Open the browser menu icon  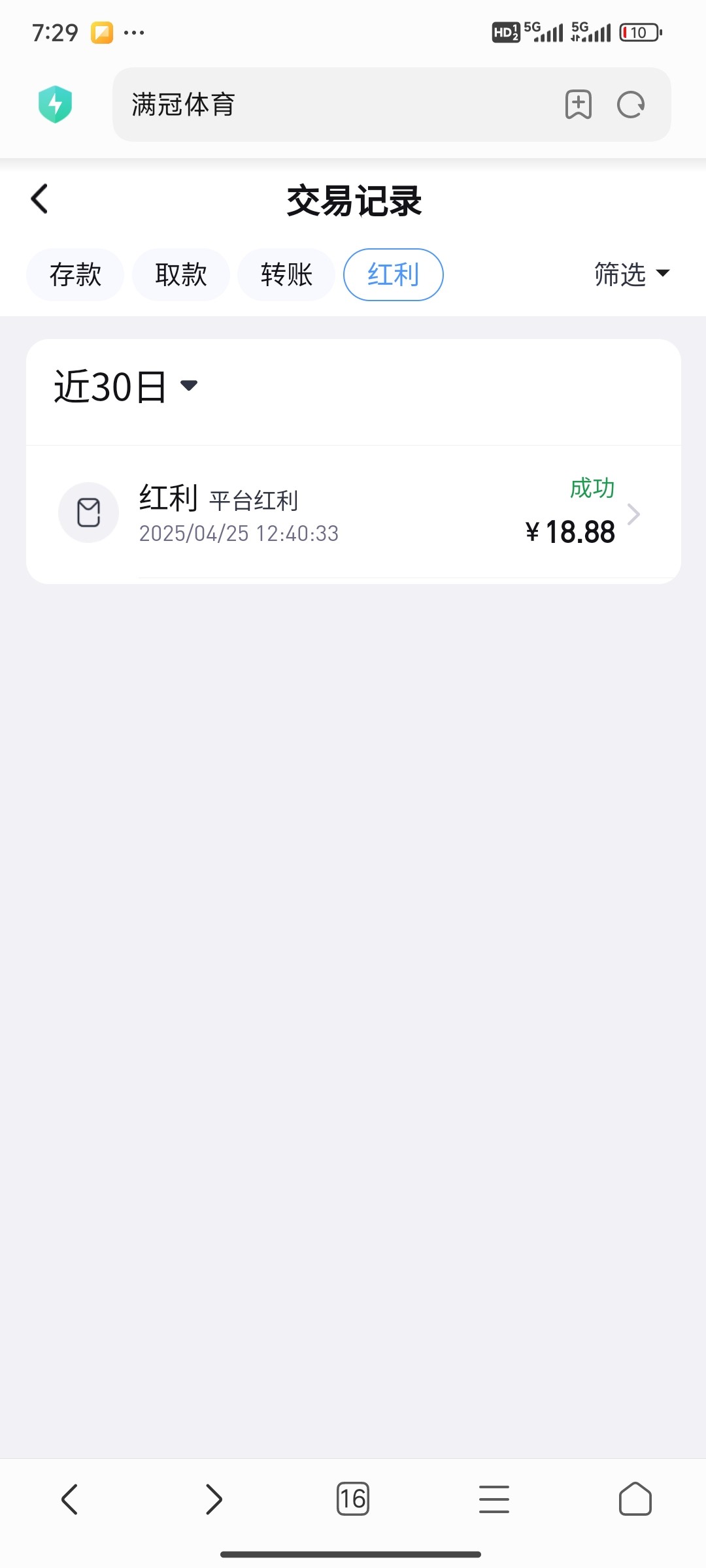coord(494,1499)
